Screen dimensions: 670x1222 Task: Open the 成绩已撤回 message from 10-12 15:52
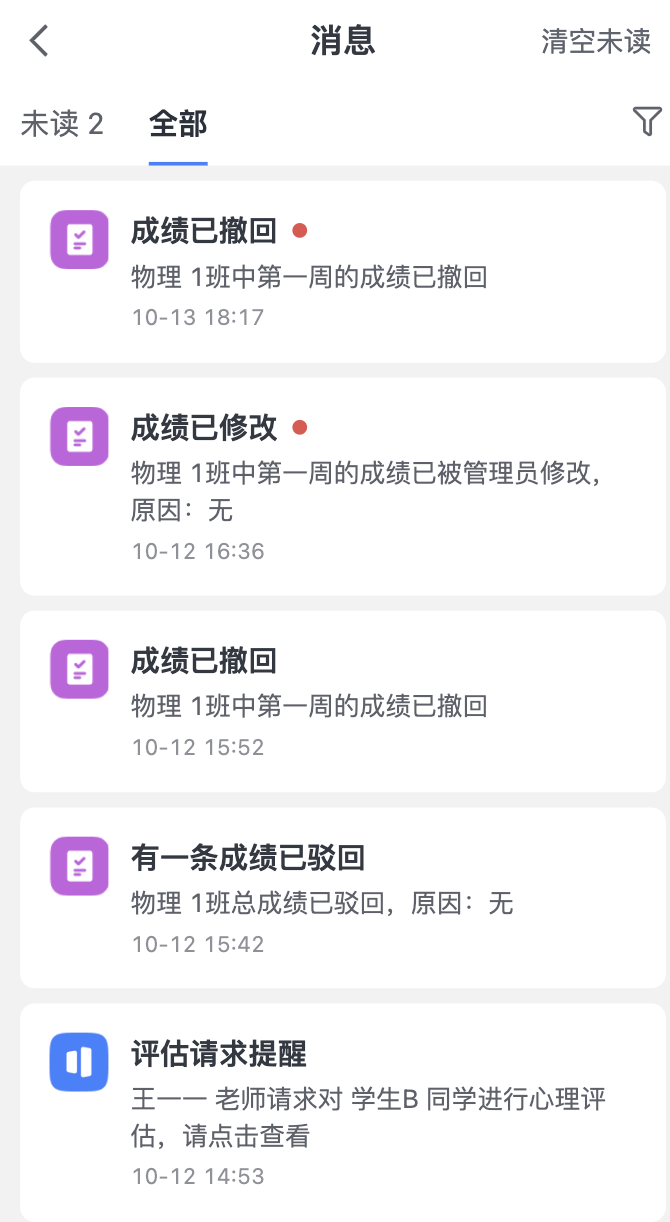point(343,701)
